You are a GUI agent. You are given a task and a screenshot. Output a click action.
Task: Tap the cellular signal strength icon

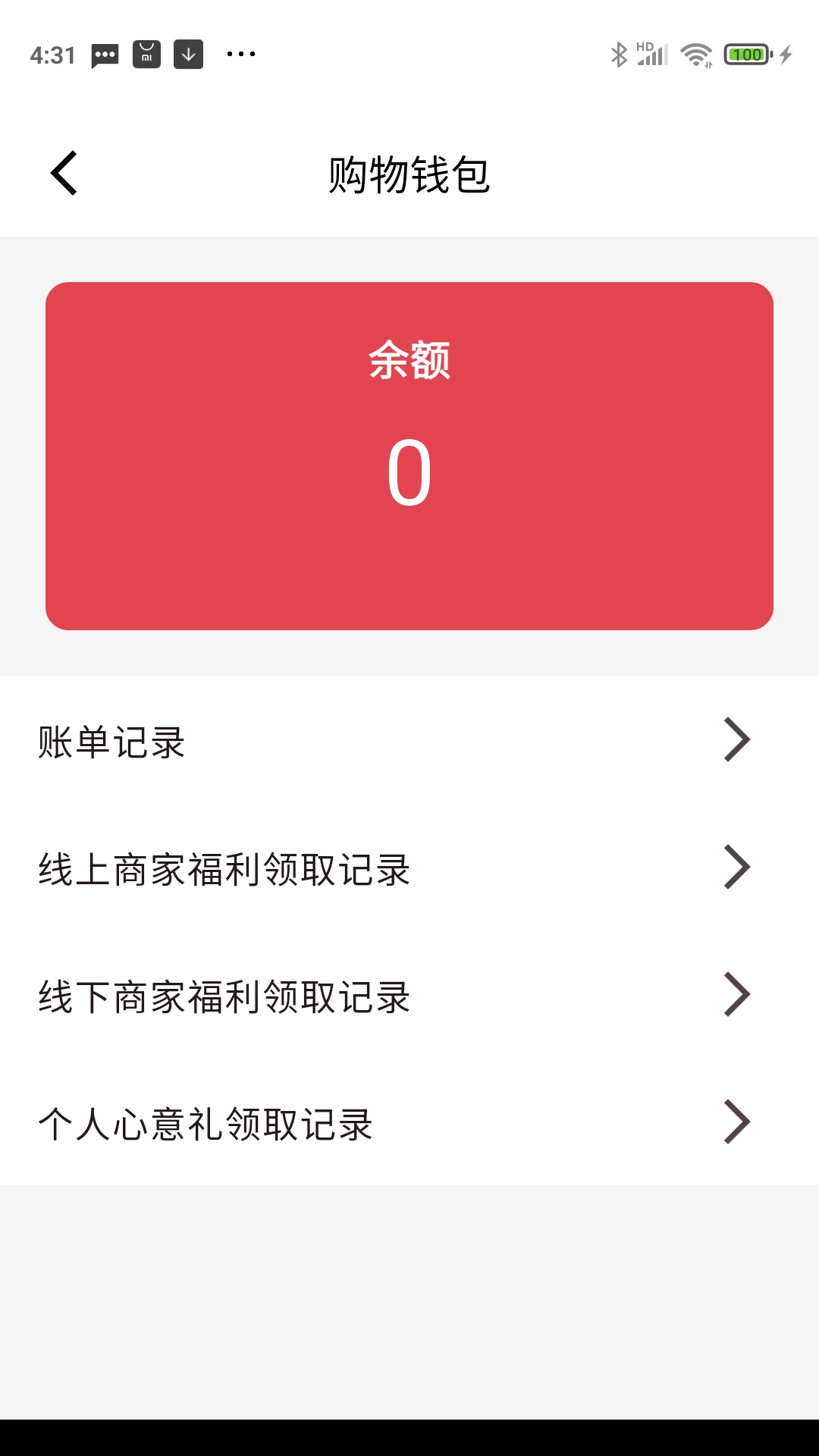pyautogui.click(x=654, y=53)
